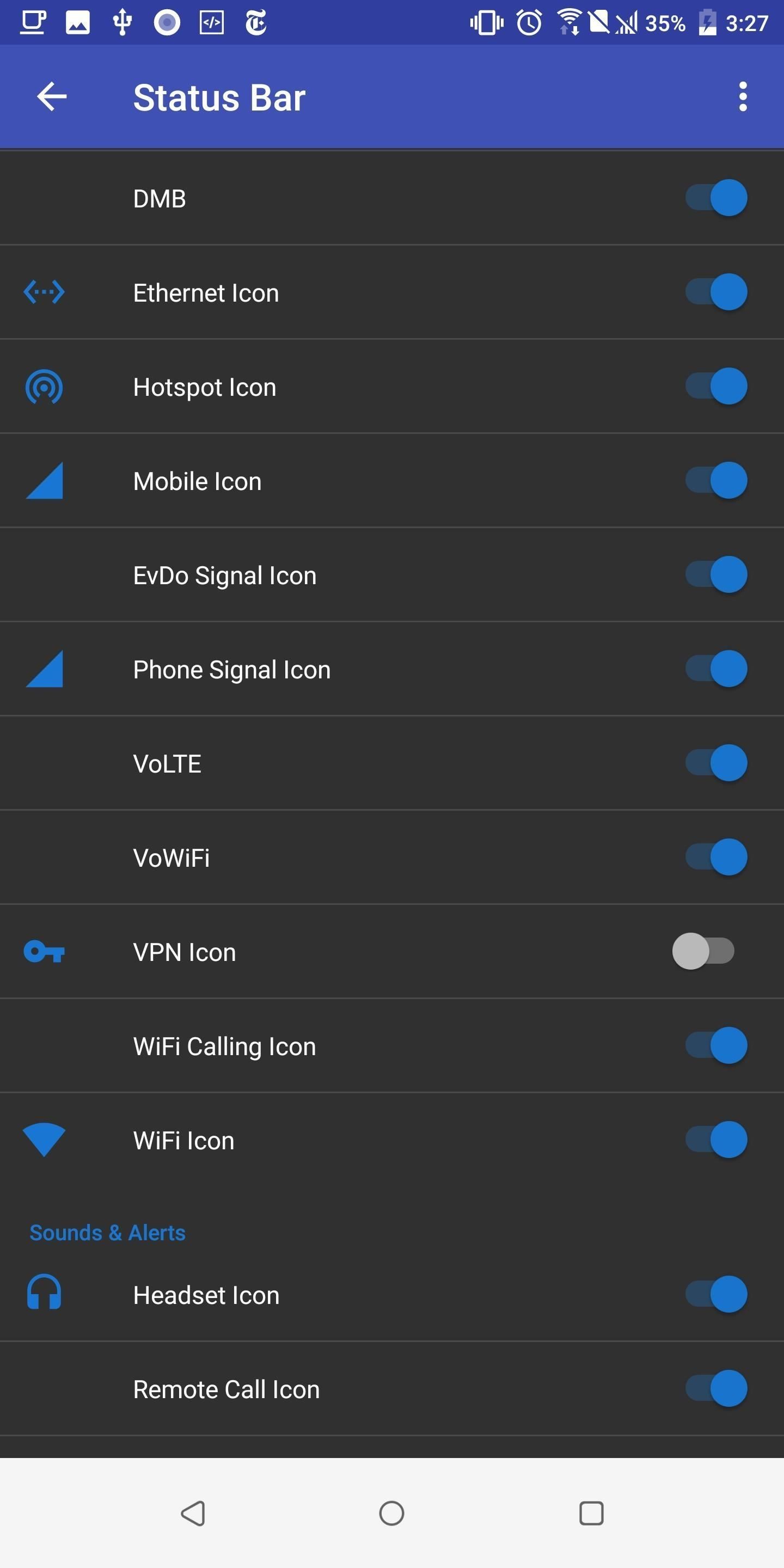Click the Mobile signal triangle icon
The height and width of the screenshot is (1568, 784).
click(x=43, y=480)
